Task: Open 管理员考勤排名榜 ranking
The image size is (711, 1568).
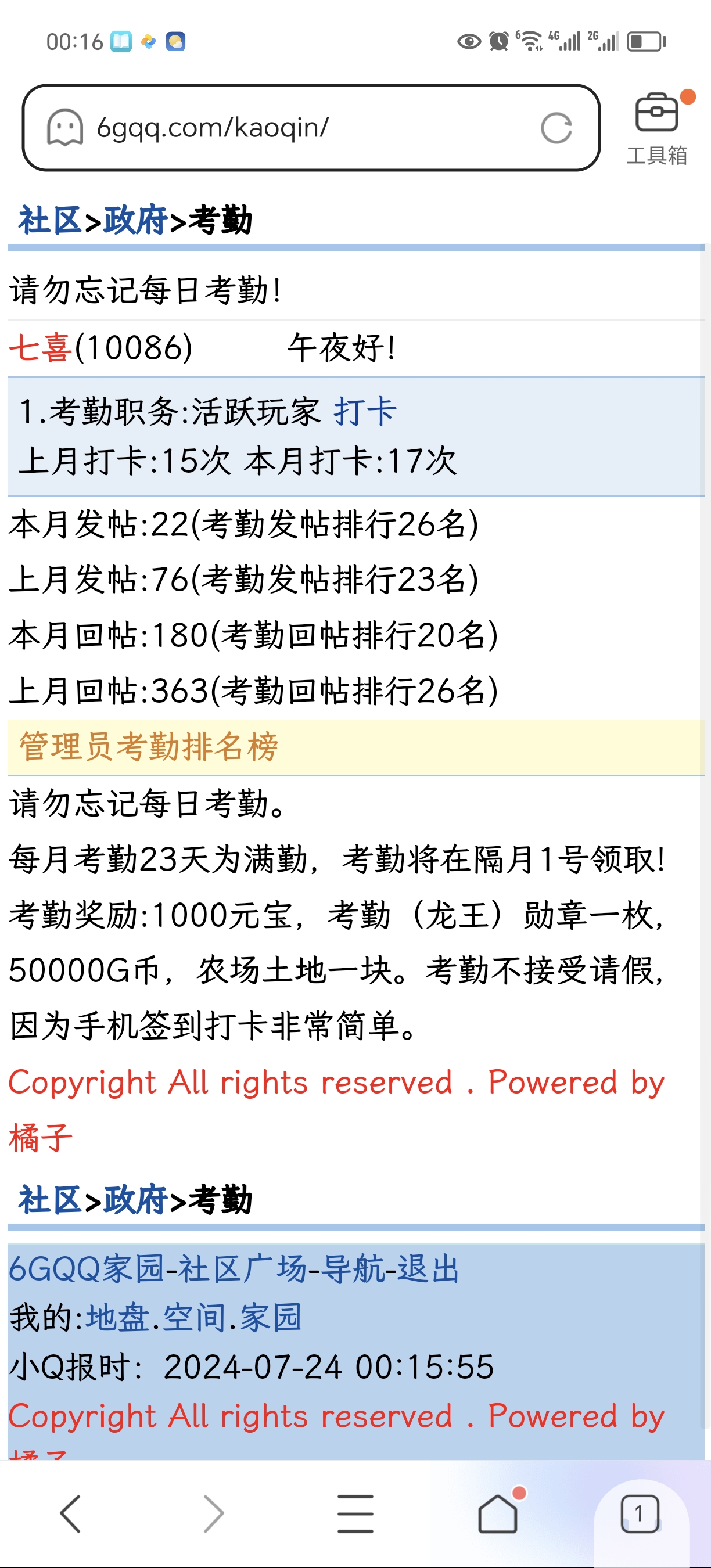Action: 149,747
